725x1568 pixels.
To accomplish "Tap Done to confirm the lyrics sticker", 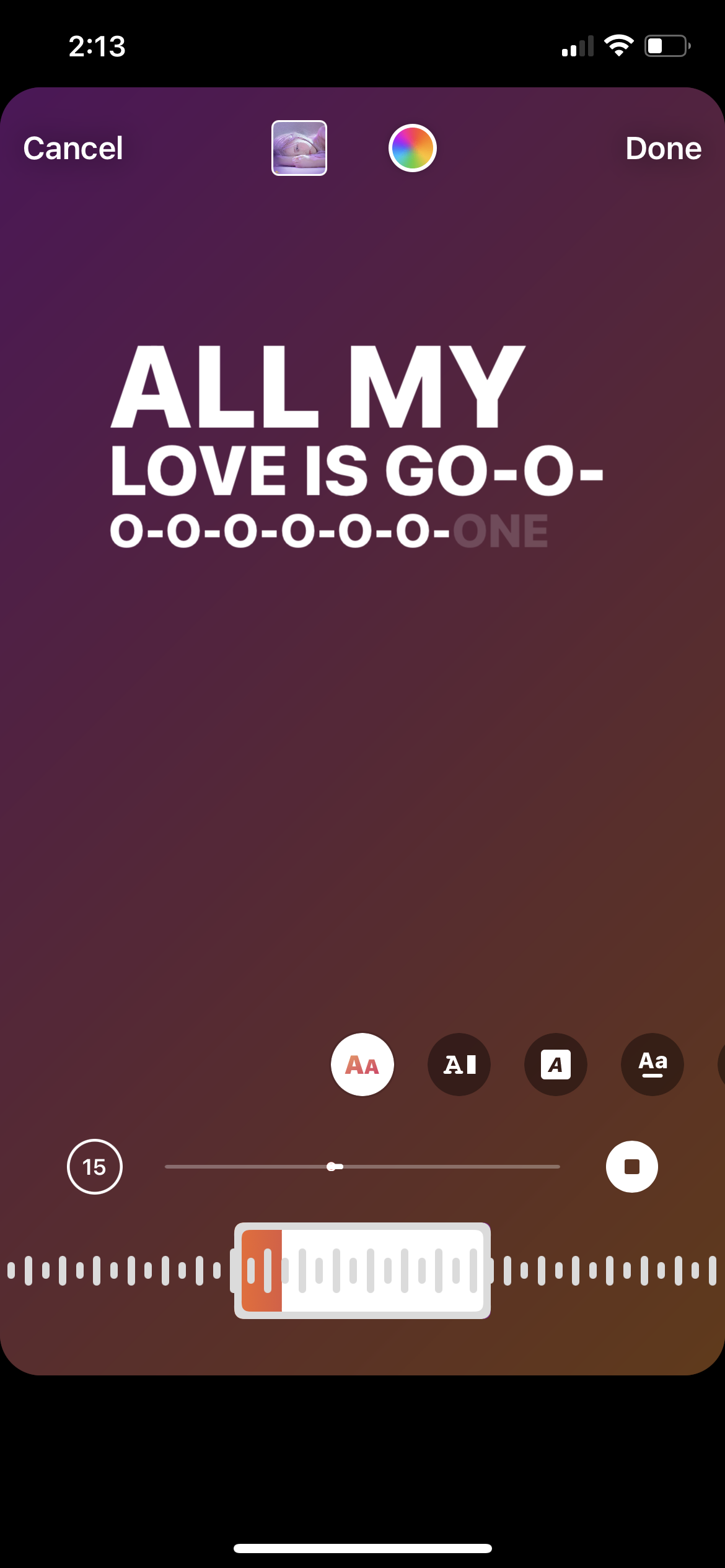I will click(663, 149).
